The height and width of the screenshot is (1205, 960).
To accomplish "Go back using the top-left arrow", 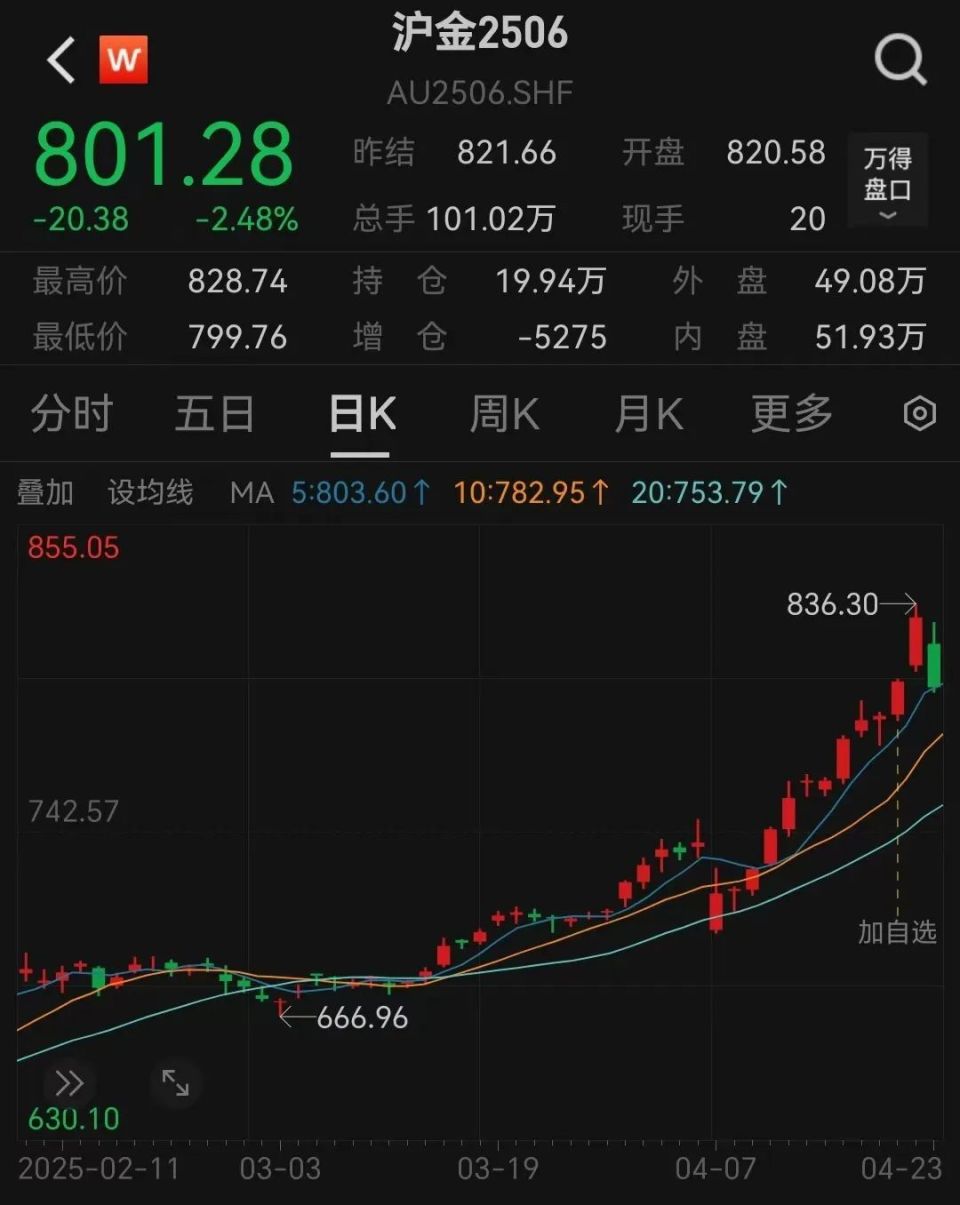I will [62, 61].
